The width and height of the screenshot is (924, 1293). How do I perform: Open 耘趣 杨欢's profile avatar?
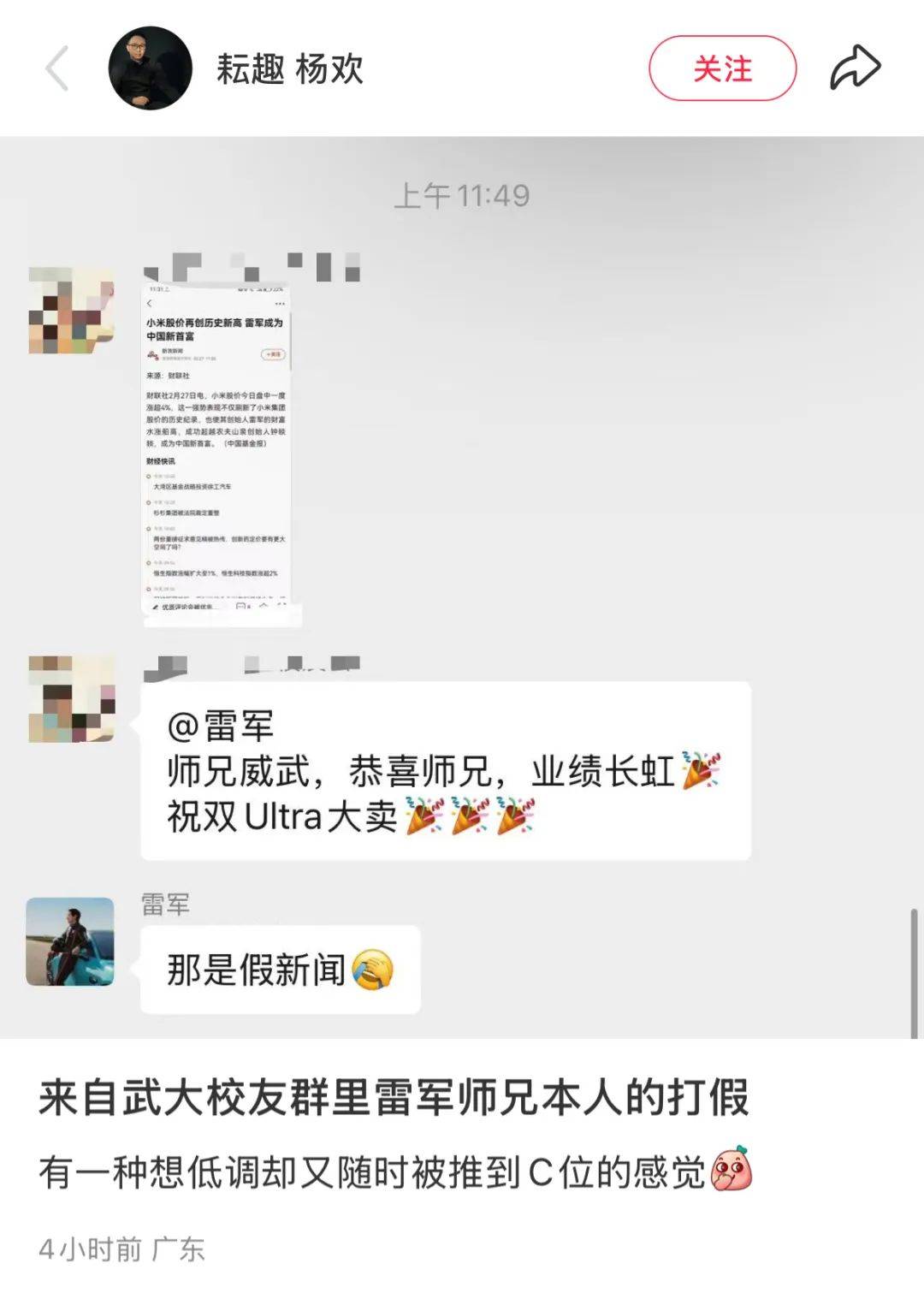click(150, 68)
